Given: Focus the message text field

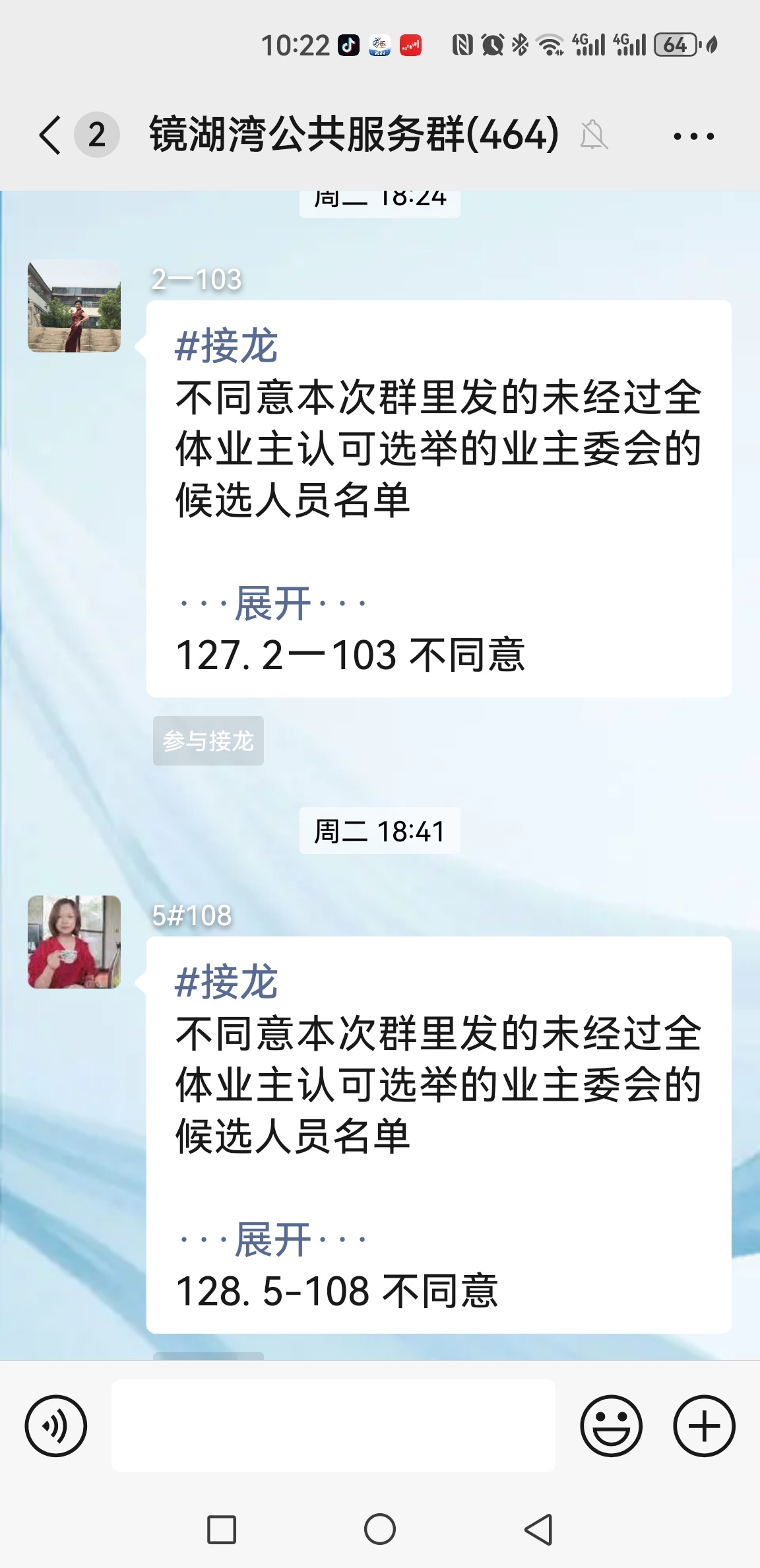Looking at the screenshot, I should click(x=332, y=1425).
